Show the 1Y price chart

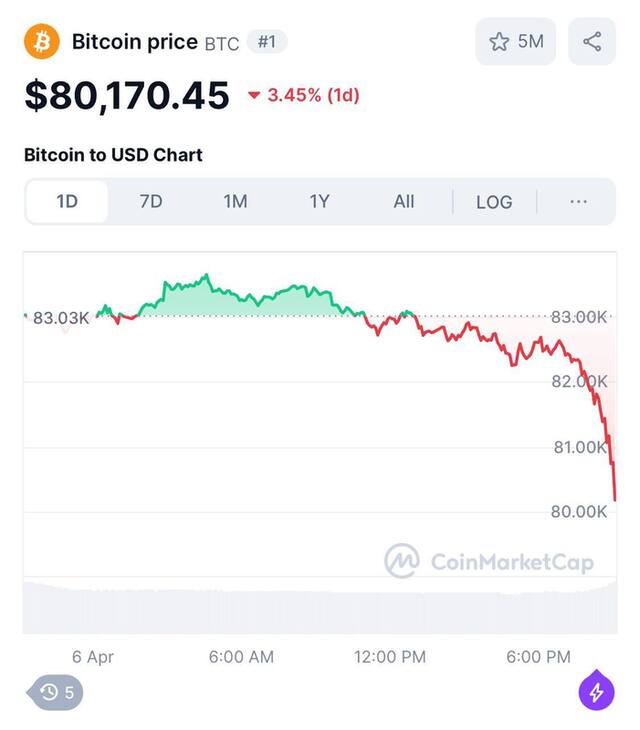(x=319, y=201)
